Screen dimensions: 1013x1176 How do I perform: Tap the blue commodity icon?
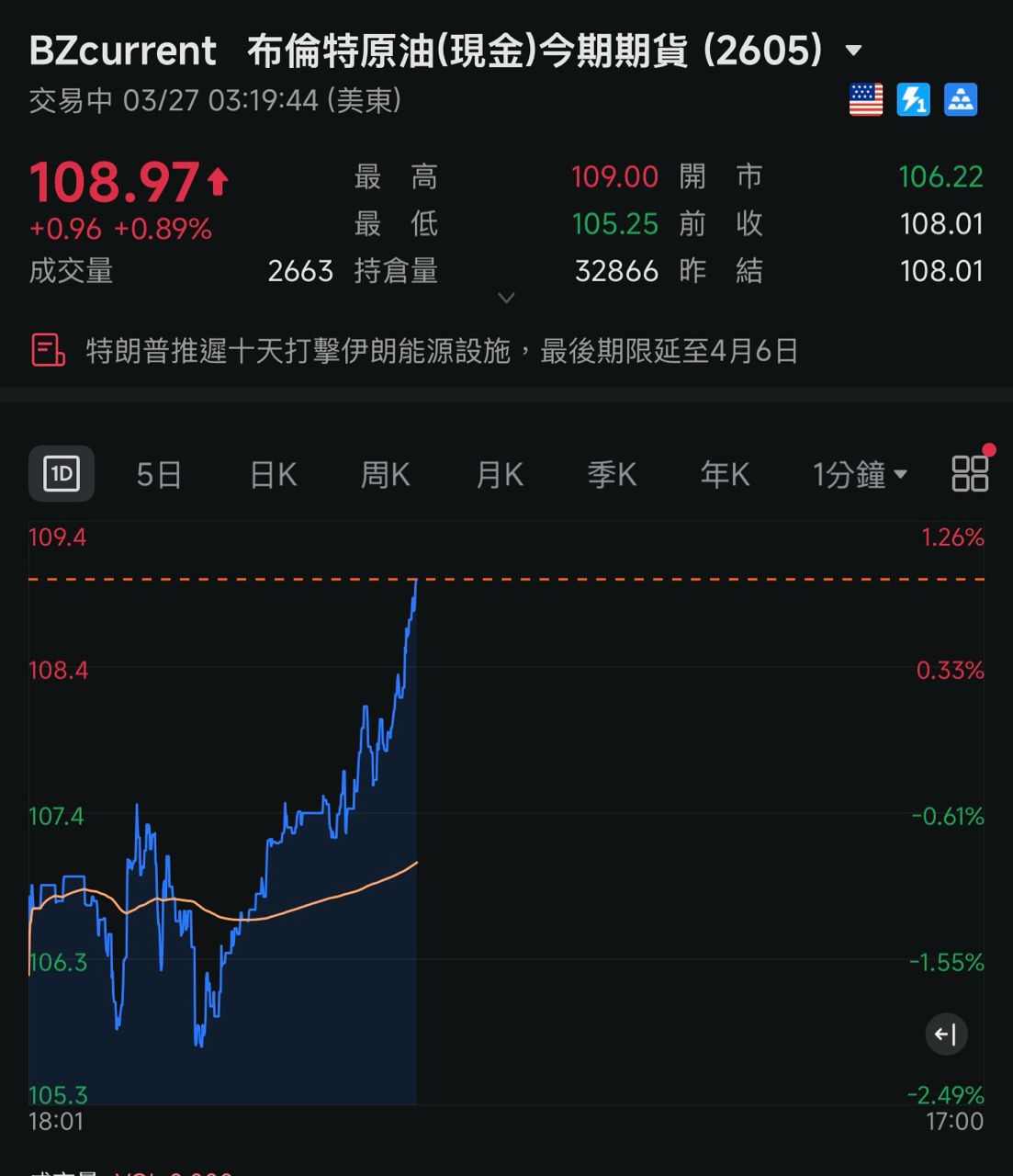pyautogui.click(x=961, y=99)
